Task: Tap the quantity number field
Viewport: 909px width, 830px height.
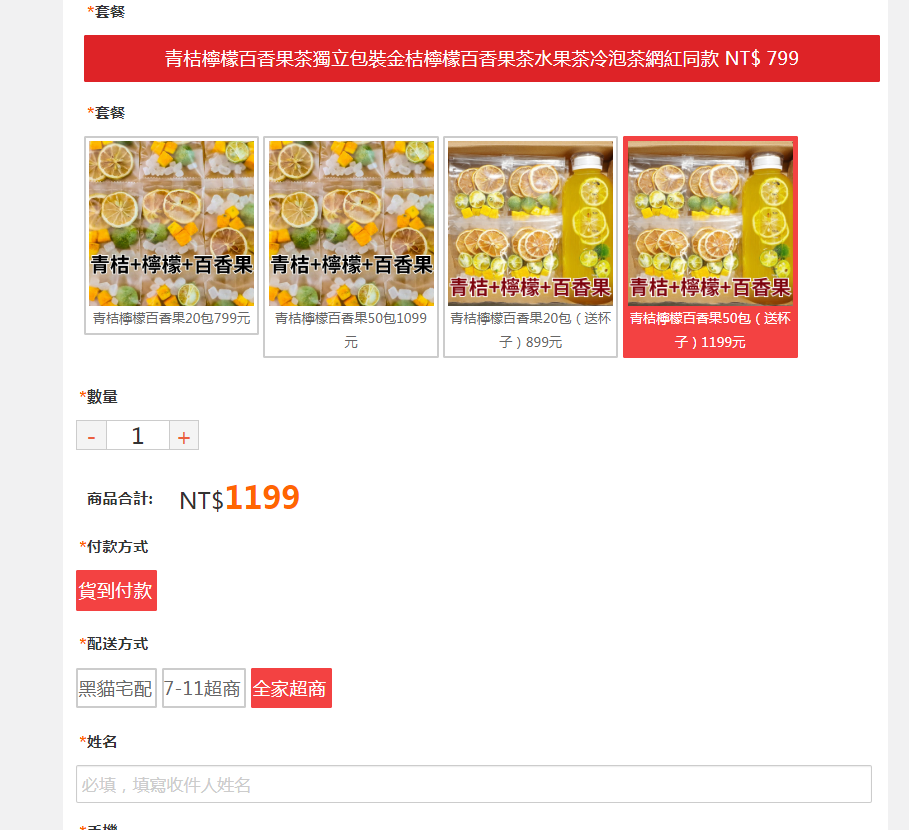Action: click(x=138, y=436)
